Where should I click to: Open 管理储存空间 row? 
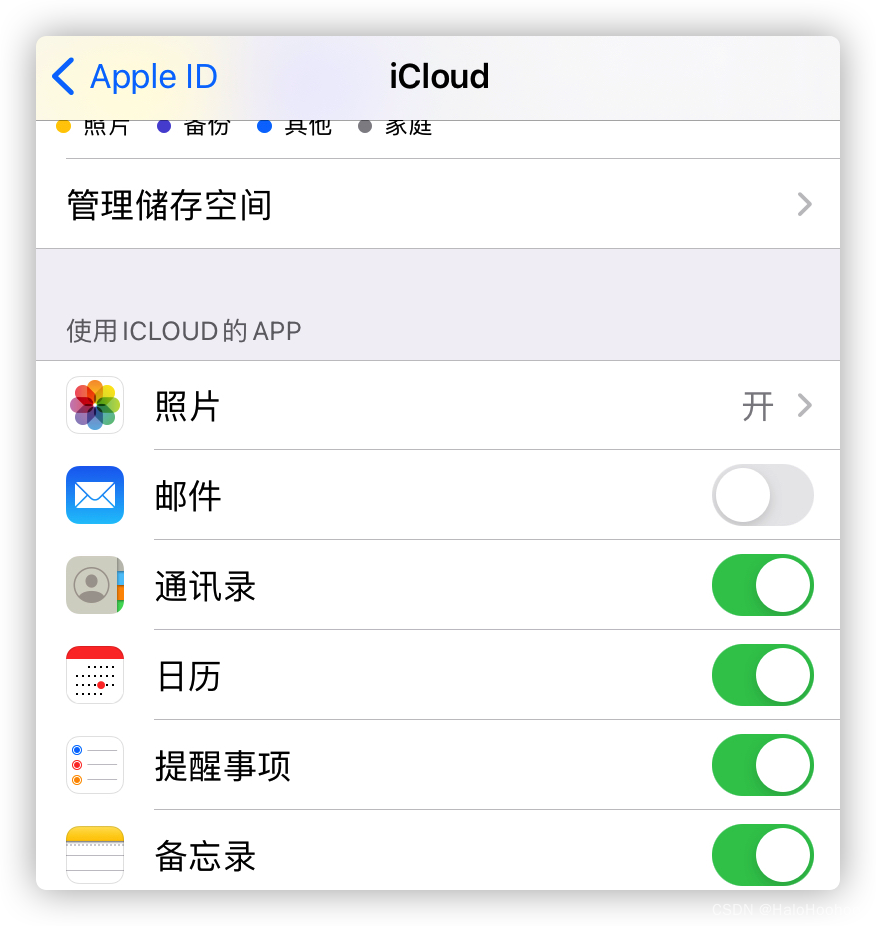tap(438, 205)
